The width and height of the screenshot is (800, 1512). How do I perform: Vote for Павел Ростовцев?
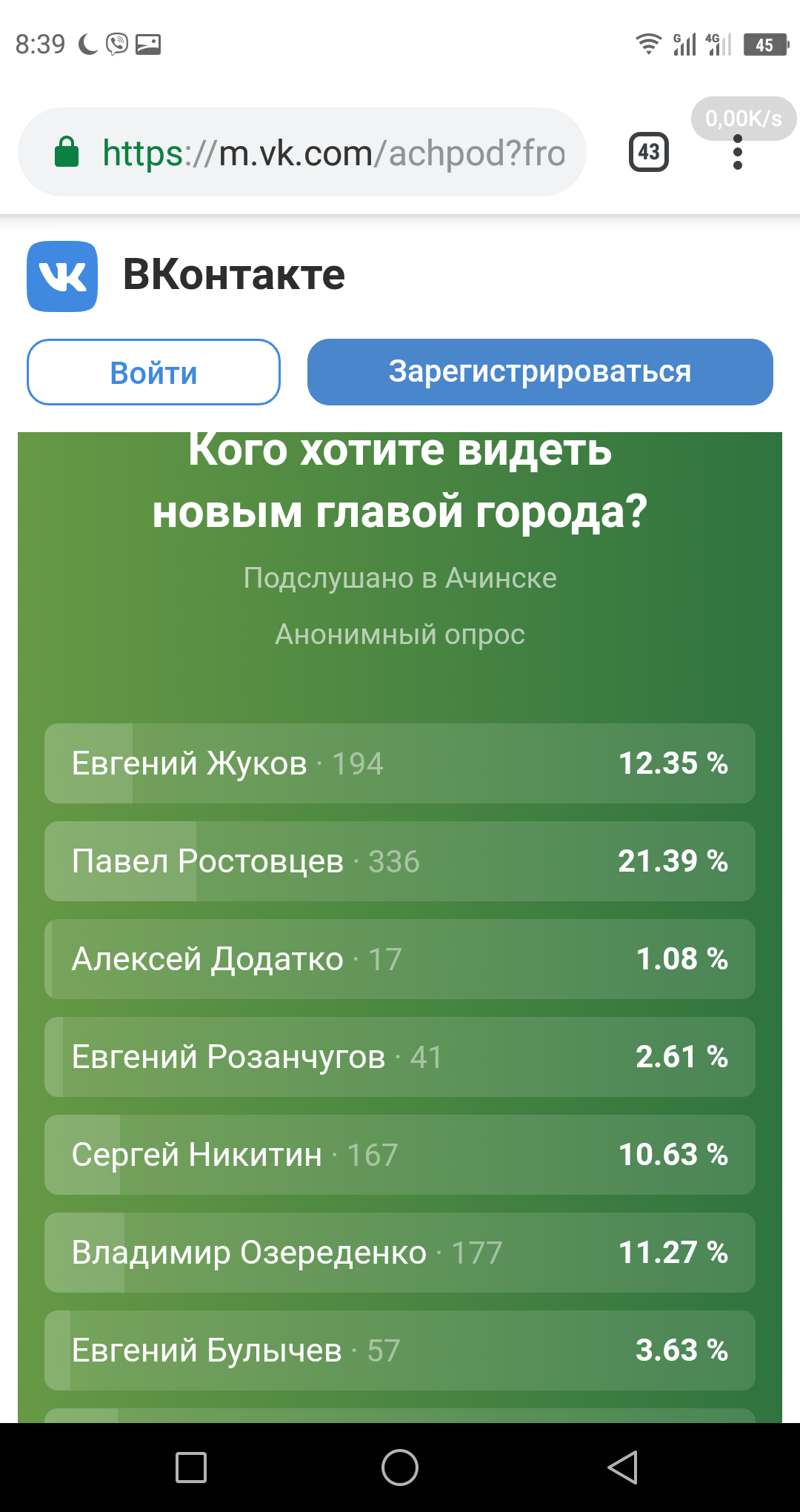[400, 861]
